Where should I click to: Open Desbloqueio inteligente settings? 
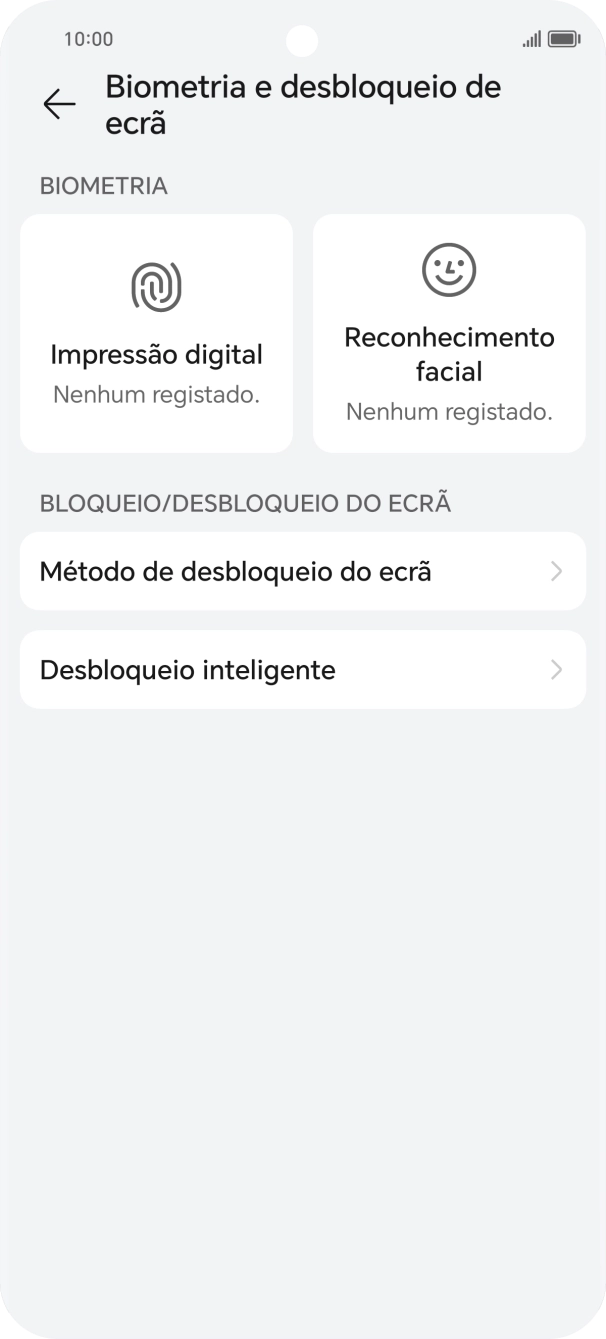[x=302, y=670]
